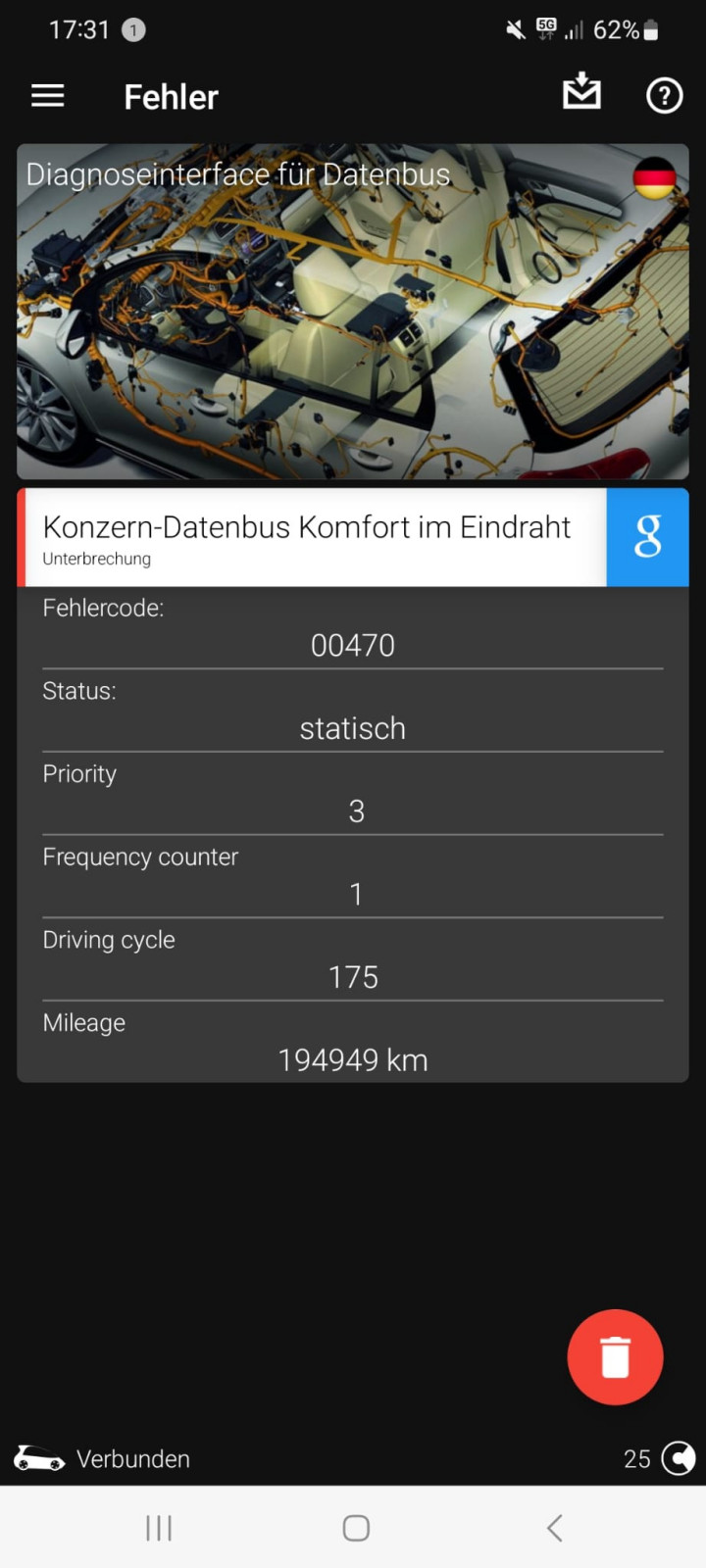Search the fault with the Google icon

tap(648, 537)
